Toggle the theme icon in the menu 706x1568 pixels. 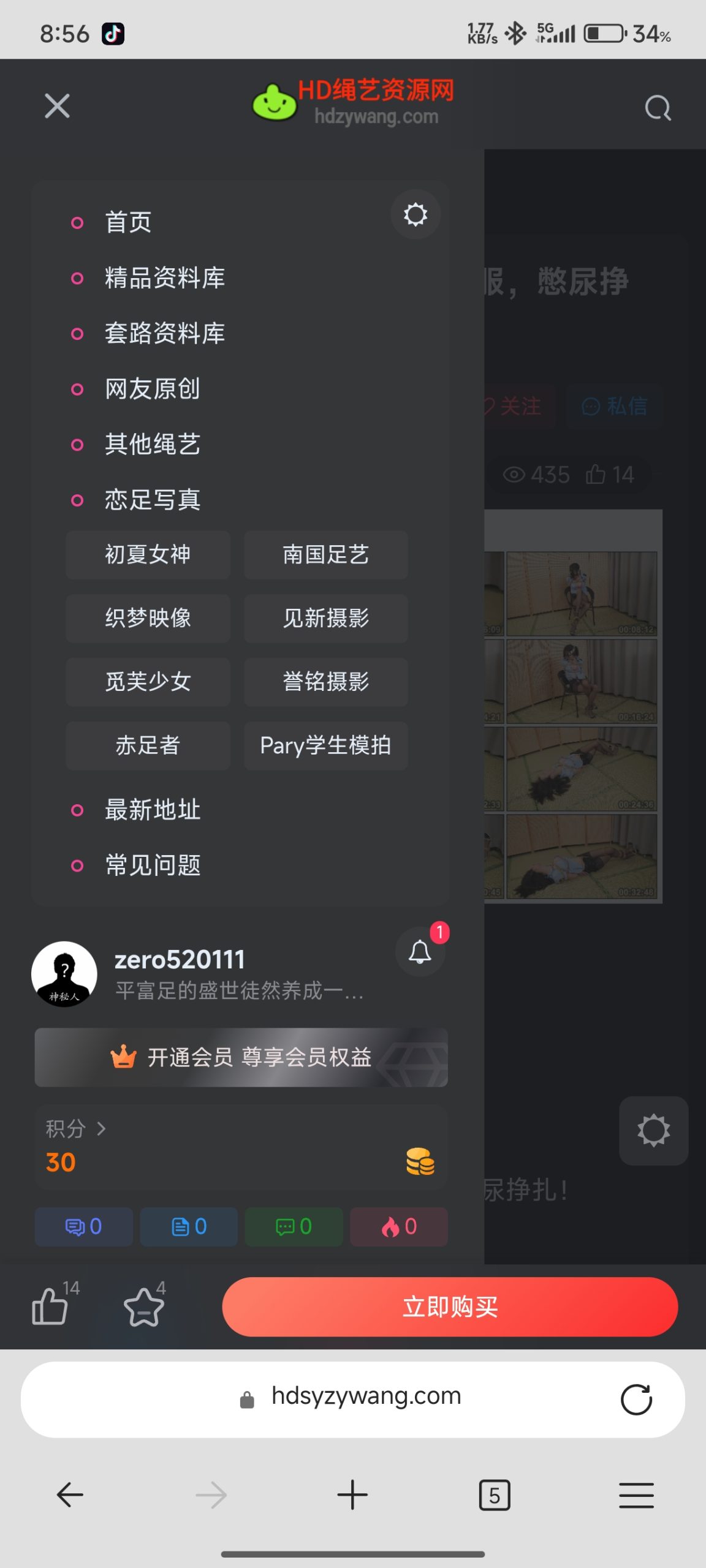pyautogui.click(x=416, y=214)
